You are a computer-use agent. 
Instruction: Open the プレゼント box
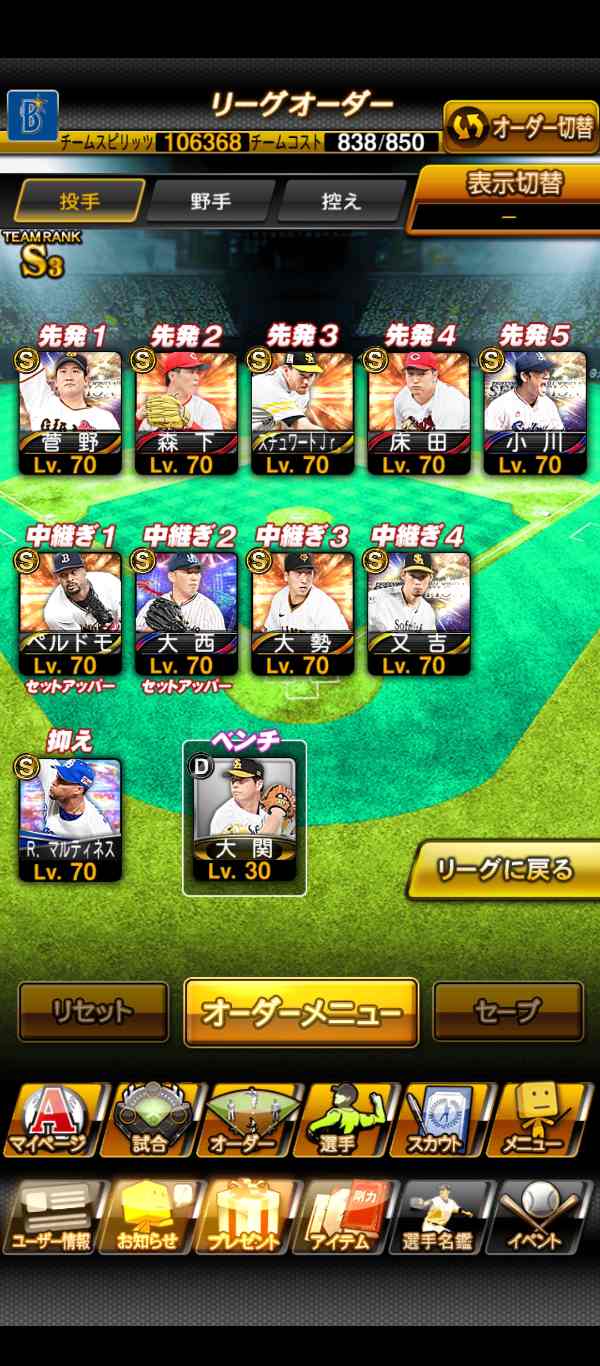[247, 1217]
